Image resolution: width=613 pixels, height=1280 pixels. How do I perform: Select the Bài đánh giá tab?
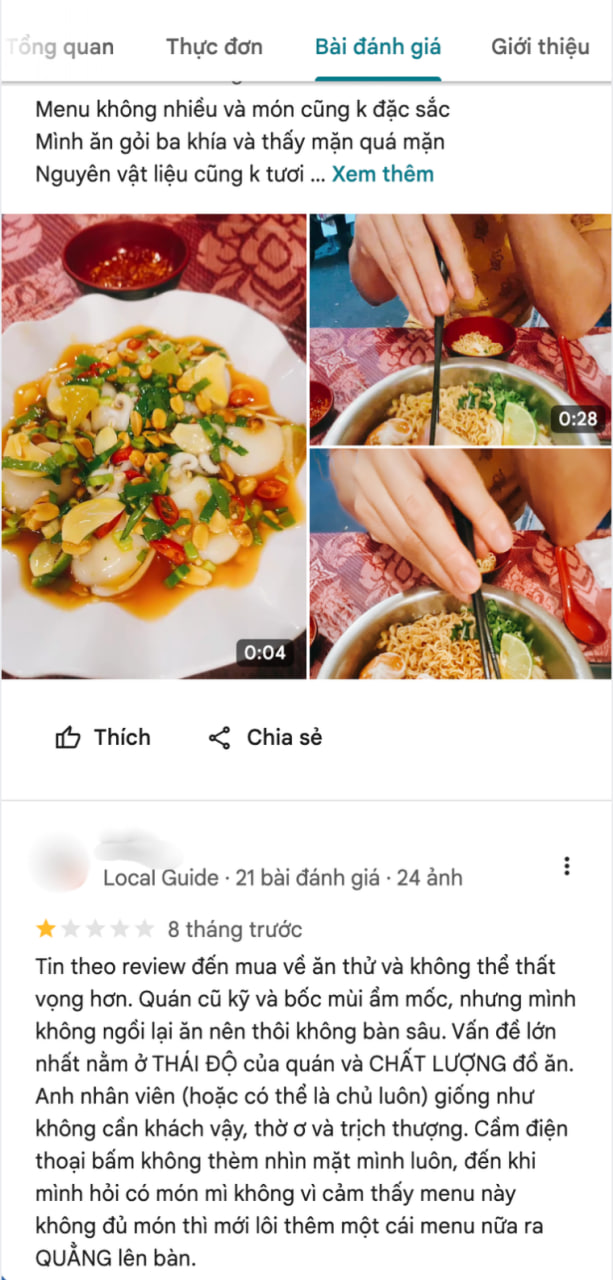click(377, 46)
